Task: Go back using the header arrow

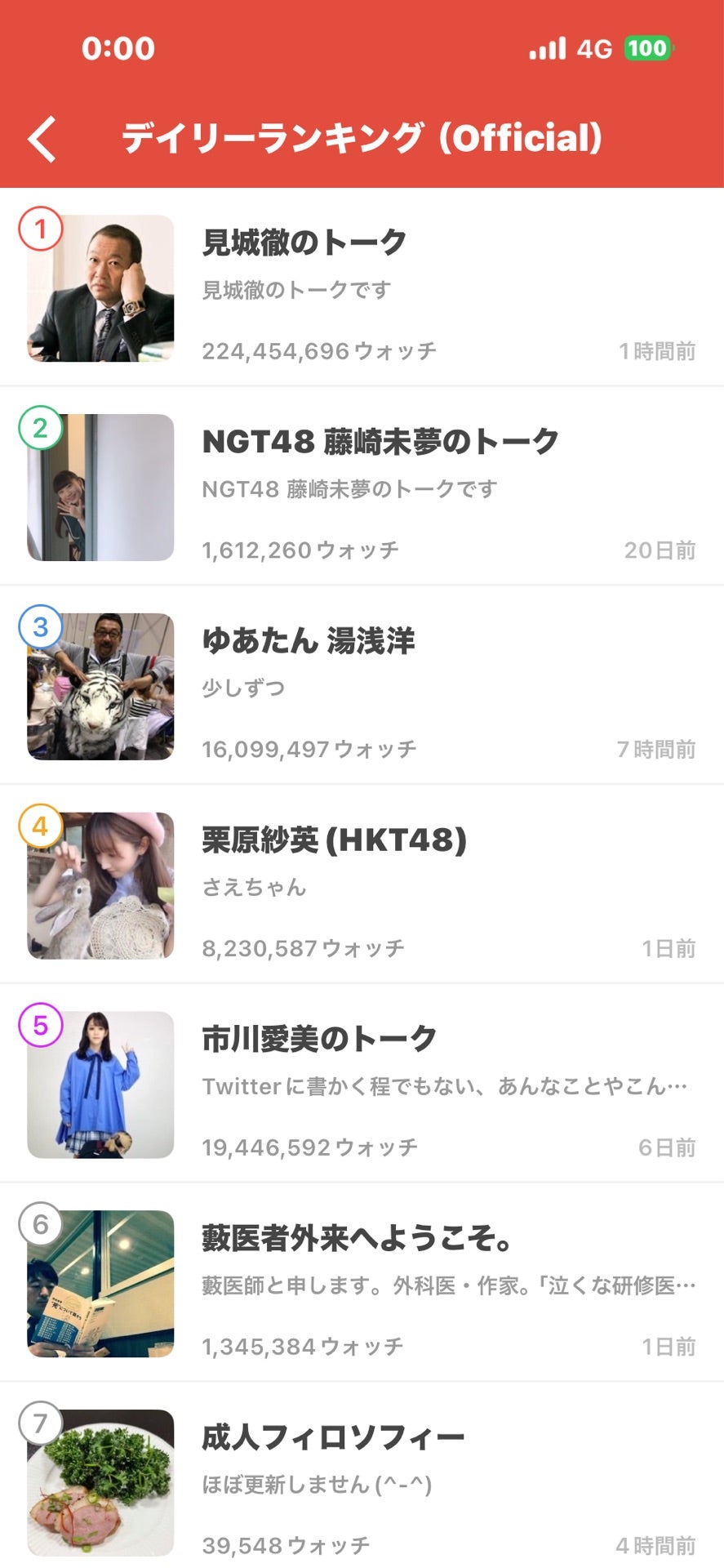Action: [x=42, y=139]
